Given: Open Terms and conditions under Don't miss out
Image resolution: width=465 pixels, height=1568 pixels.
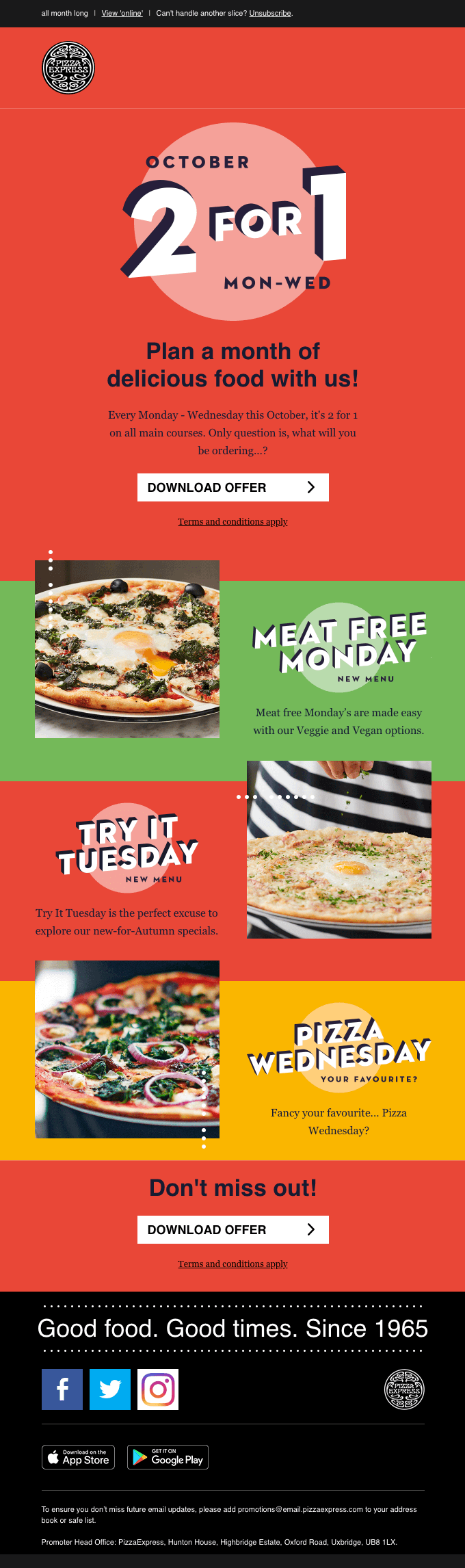Looking at the screenshot, I should 232,1264.
